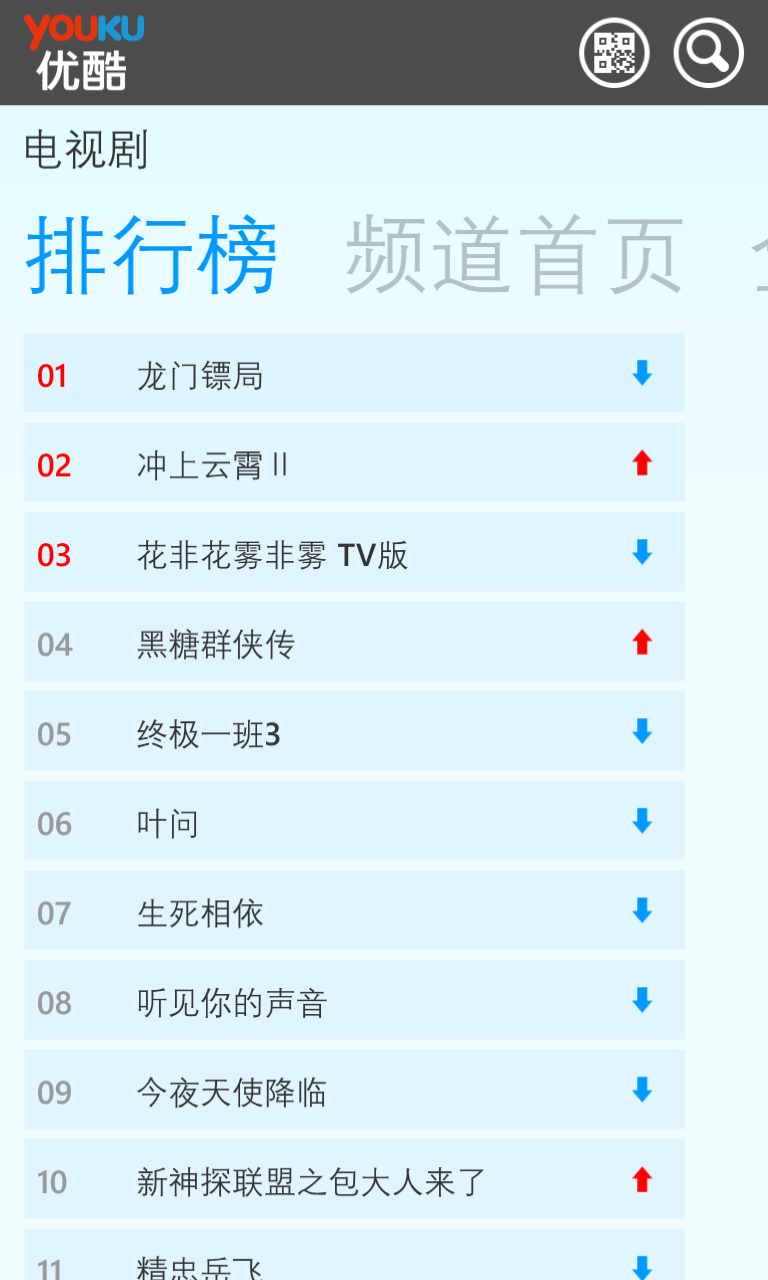Open 冲上云霄 II from the ranking
This screenshot has height=1280, width=768.
click(x=354, y=463)
